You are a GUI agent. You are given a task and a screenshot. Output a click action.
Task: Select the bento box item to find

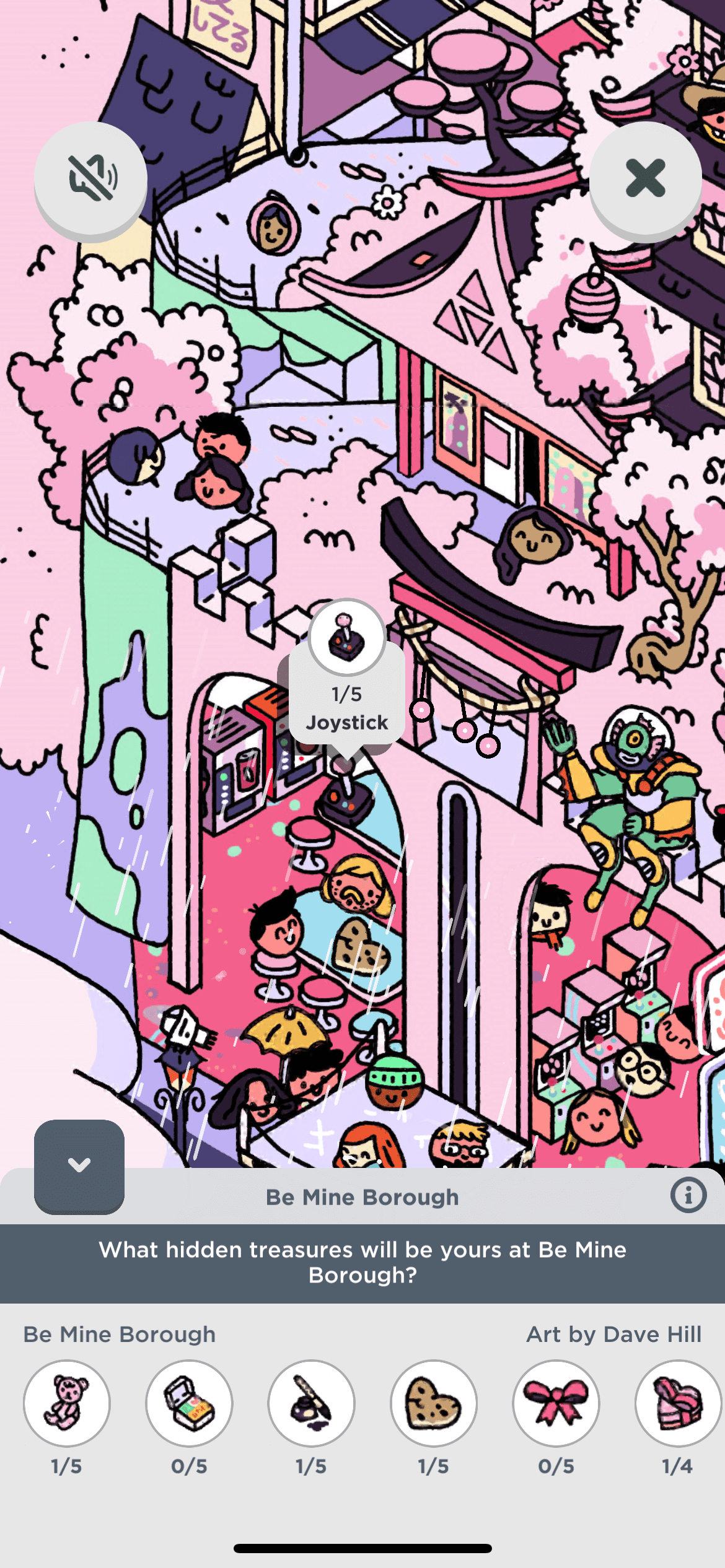(x=189, y=1403)
